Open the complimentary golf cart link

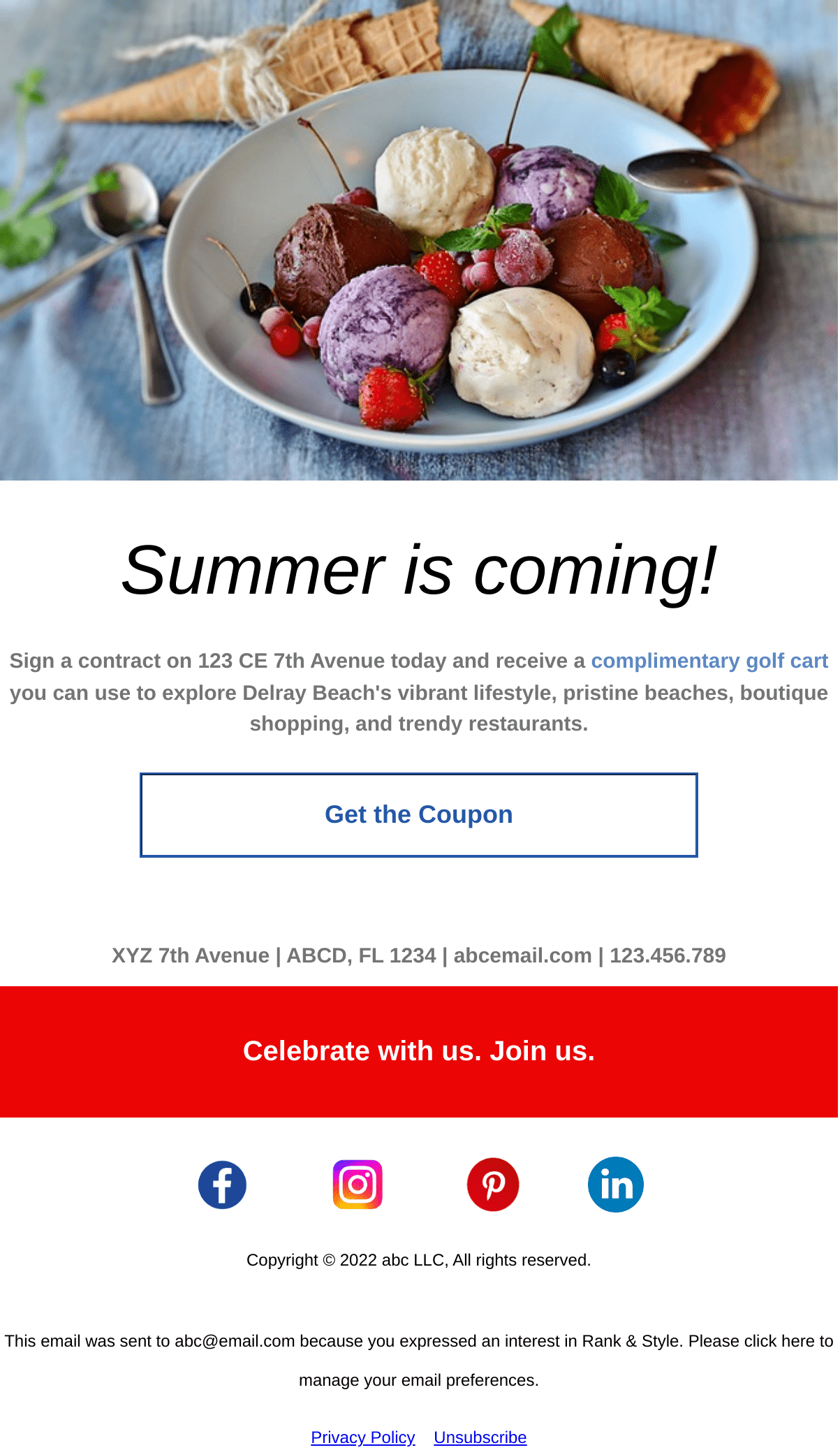709,661
